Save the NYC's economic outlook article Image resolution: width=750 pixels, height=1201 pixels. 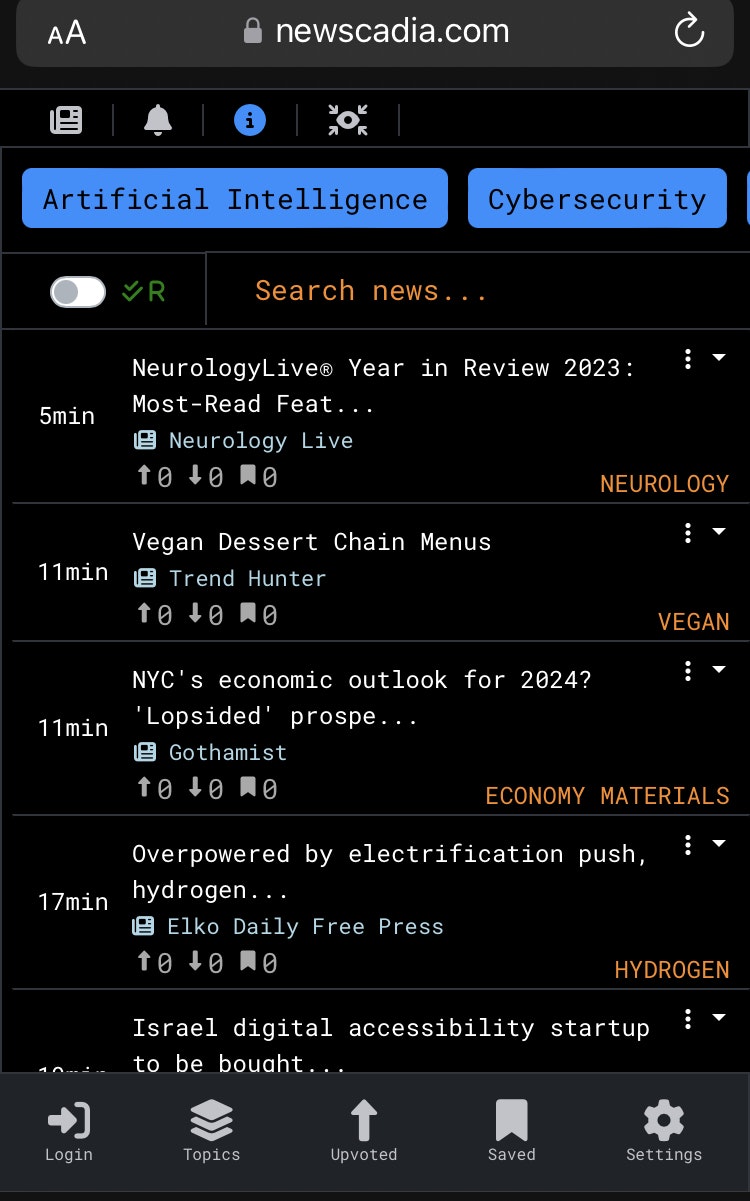[248, 789]
